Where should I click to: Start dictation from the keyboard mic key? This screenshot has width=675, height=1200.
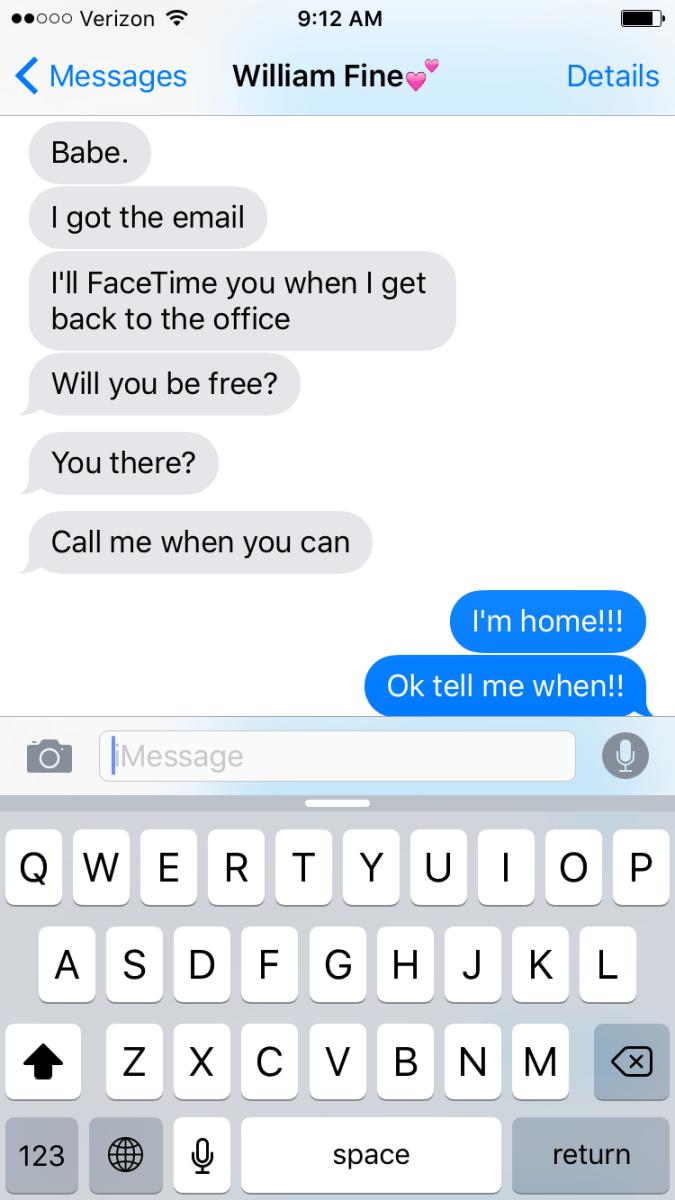tap(202, 1155)
